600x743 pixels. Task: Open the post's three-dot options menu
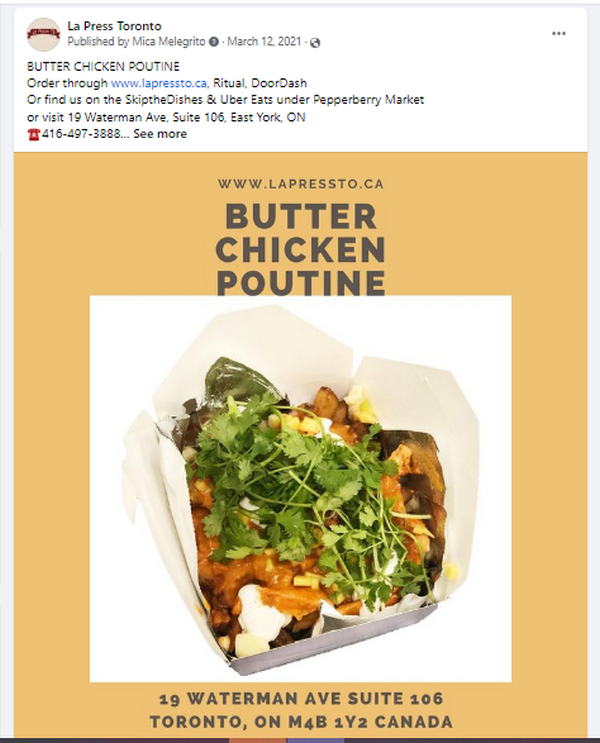click(559, 33)
